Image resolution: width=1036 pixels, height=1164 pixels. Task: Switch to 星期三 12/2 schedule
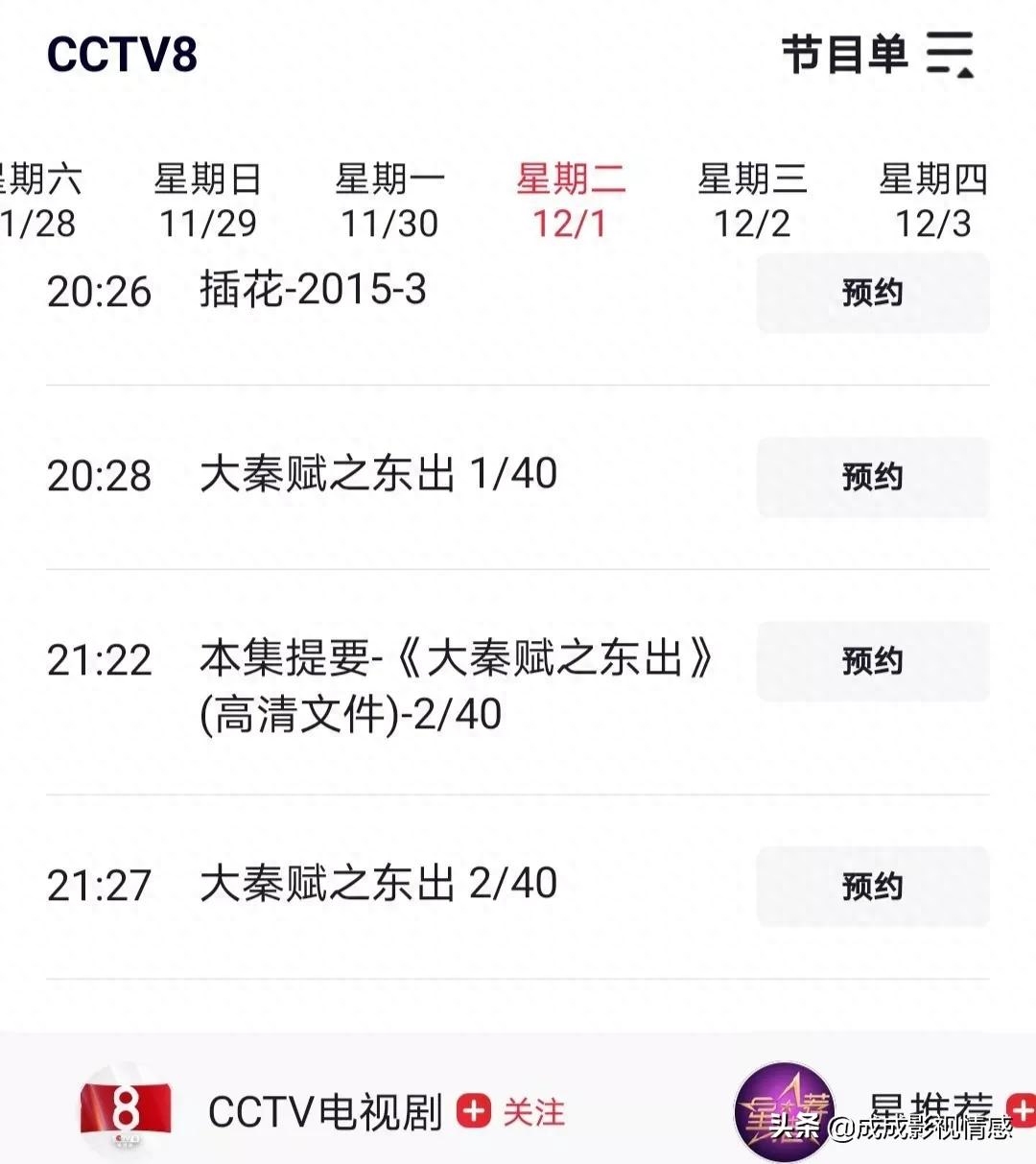point(752,201)
